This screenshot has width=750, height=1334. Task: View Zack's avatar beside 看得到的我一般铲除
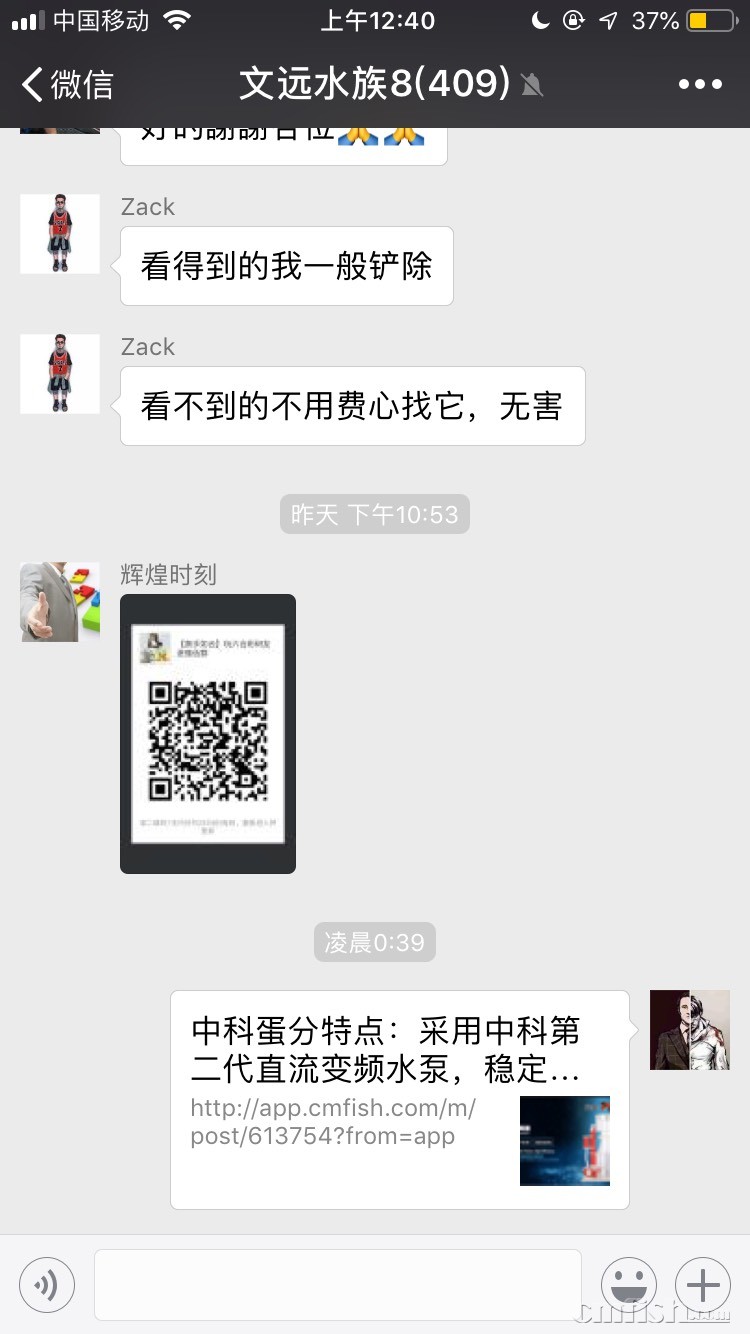point(60,234)
